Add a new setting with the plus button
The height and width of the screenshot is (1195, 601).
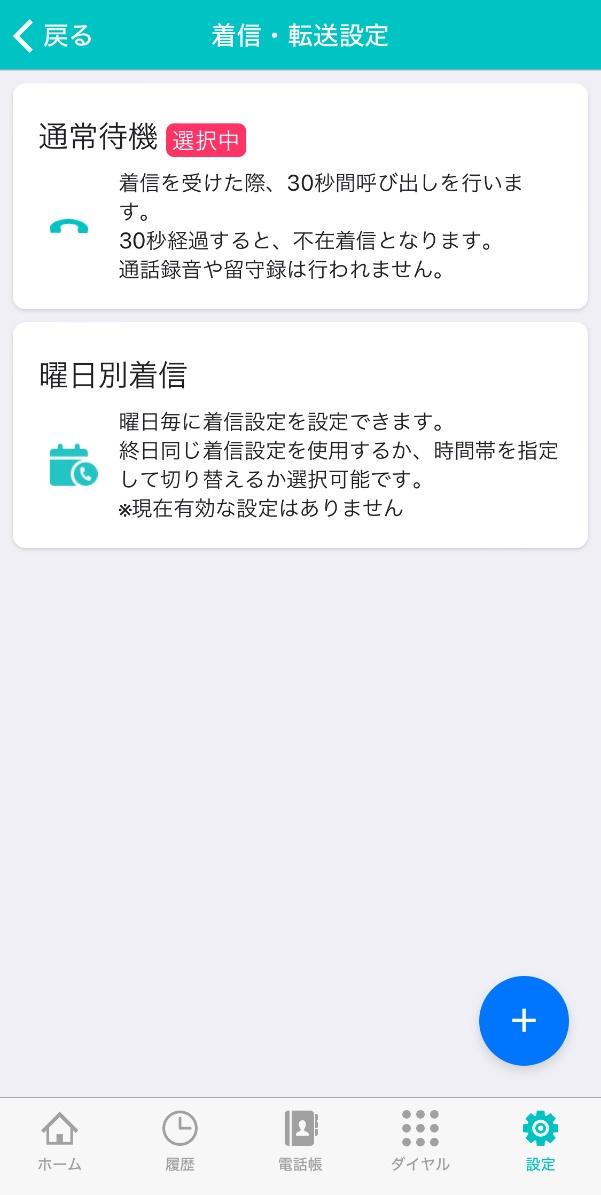coord(524,1020)
